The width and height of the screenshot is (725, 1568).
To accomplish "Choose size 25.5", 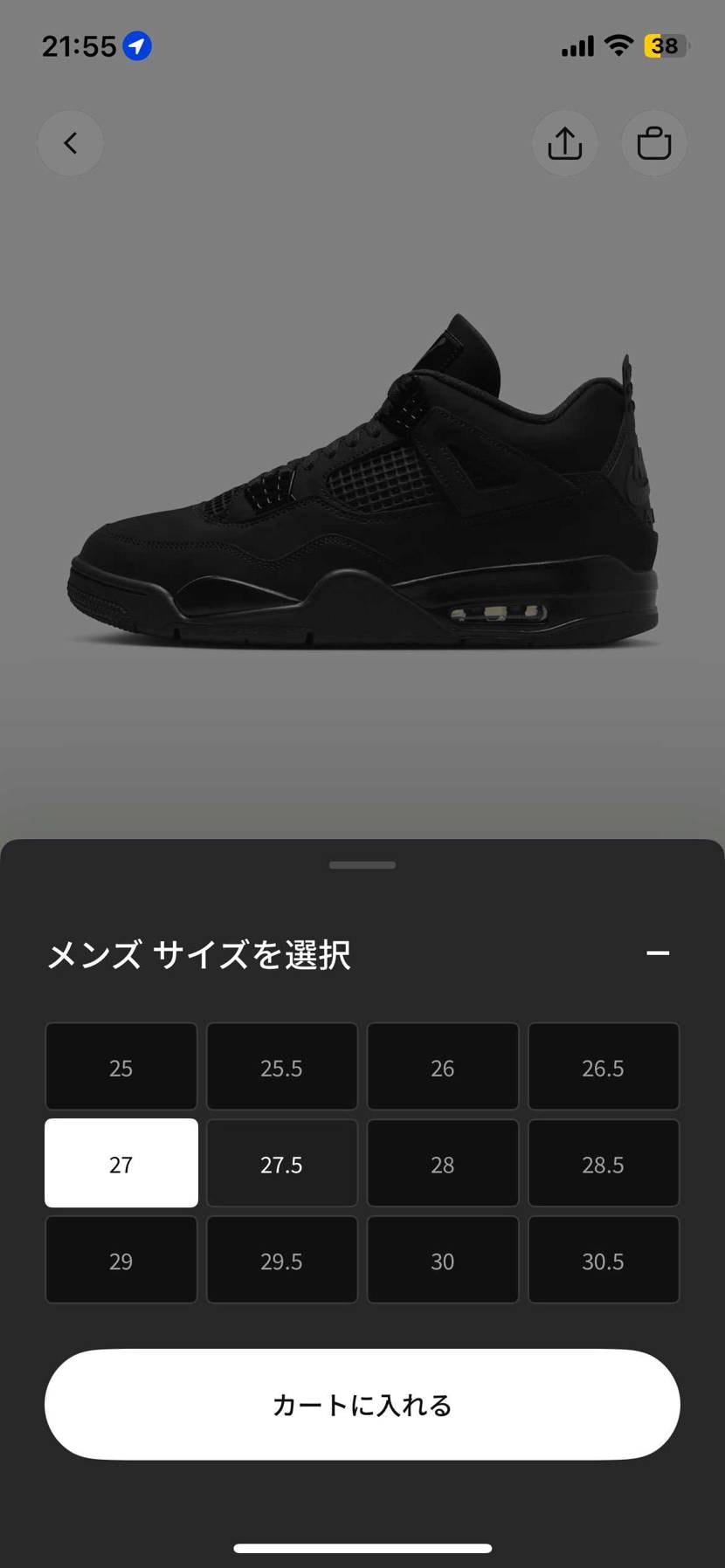I will tap(282, 1067).
